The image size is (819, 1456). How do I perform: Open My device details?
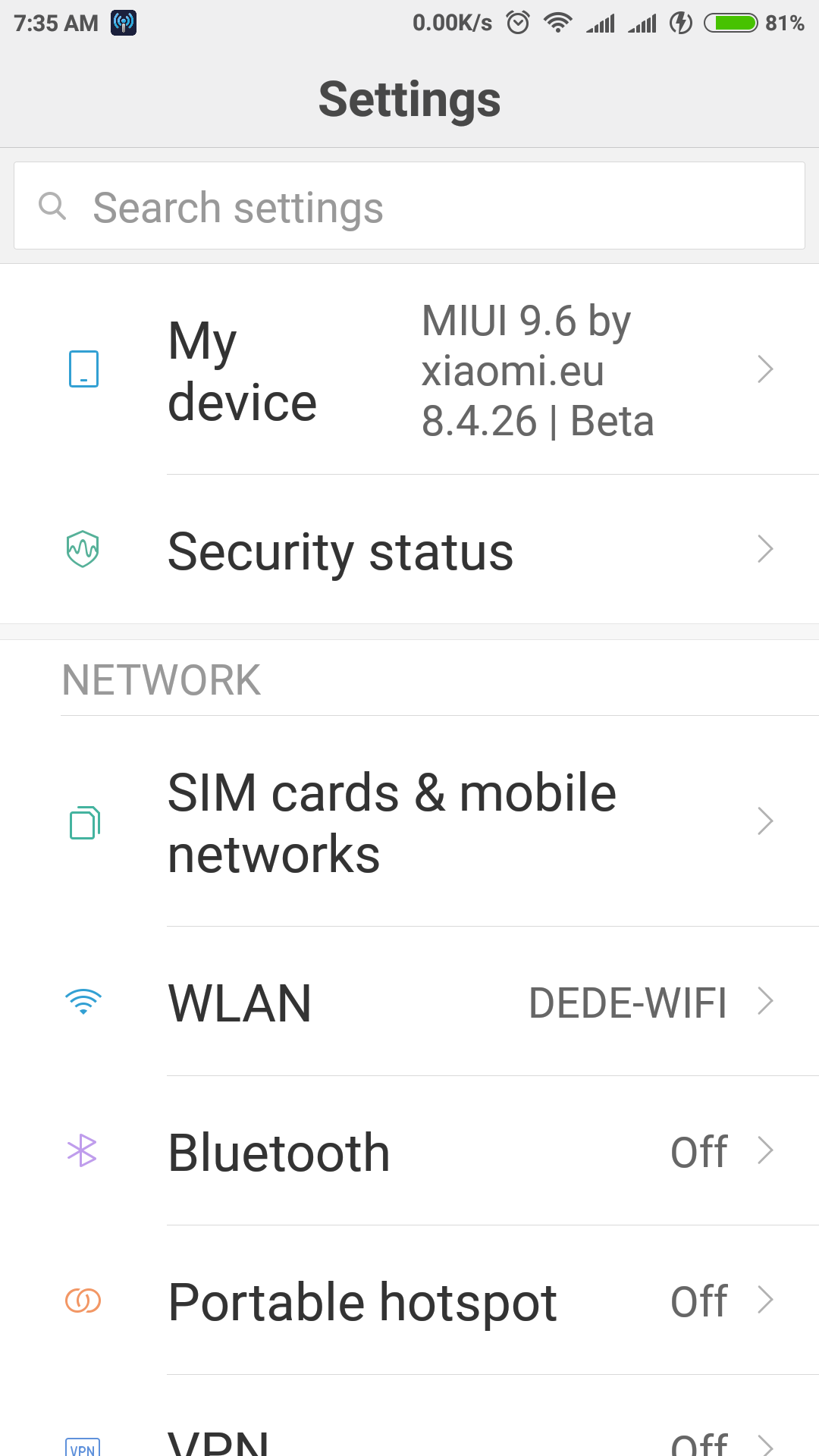point(409,369)
